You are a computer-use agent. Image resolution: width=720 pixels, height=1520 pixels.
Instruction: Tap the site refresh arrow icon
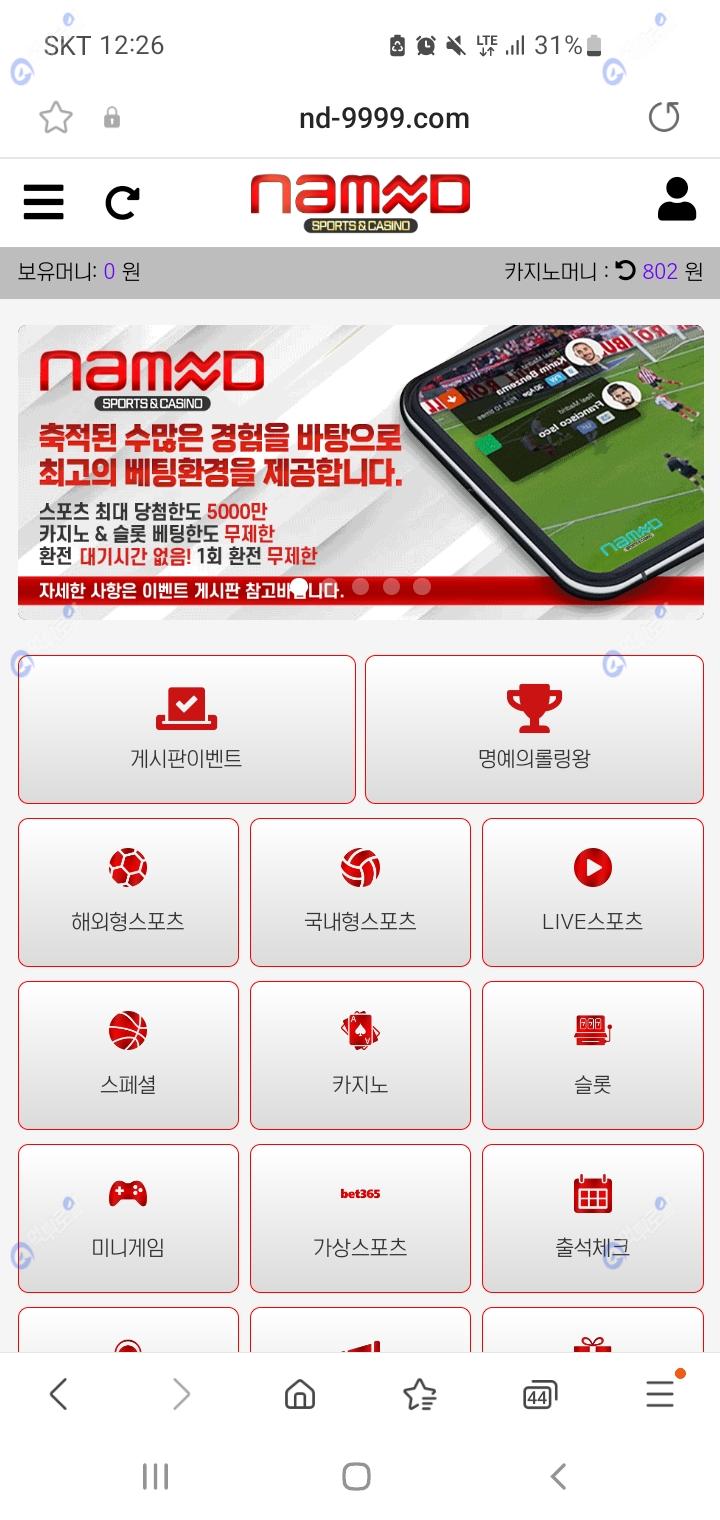coord(122,203)
